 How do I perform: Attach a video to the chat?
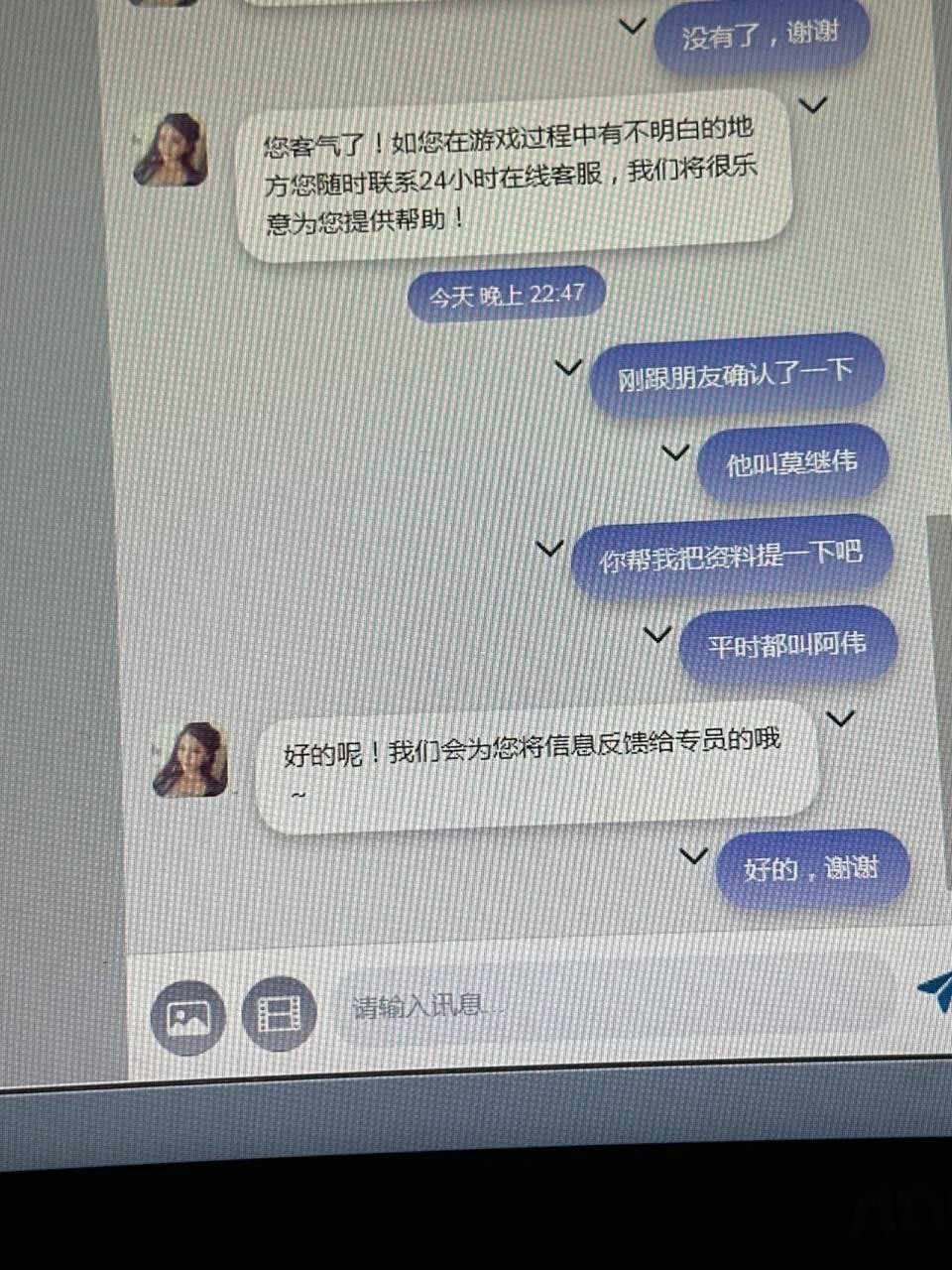point(279,1013)
